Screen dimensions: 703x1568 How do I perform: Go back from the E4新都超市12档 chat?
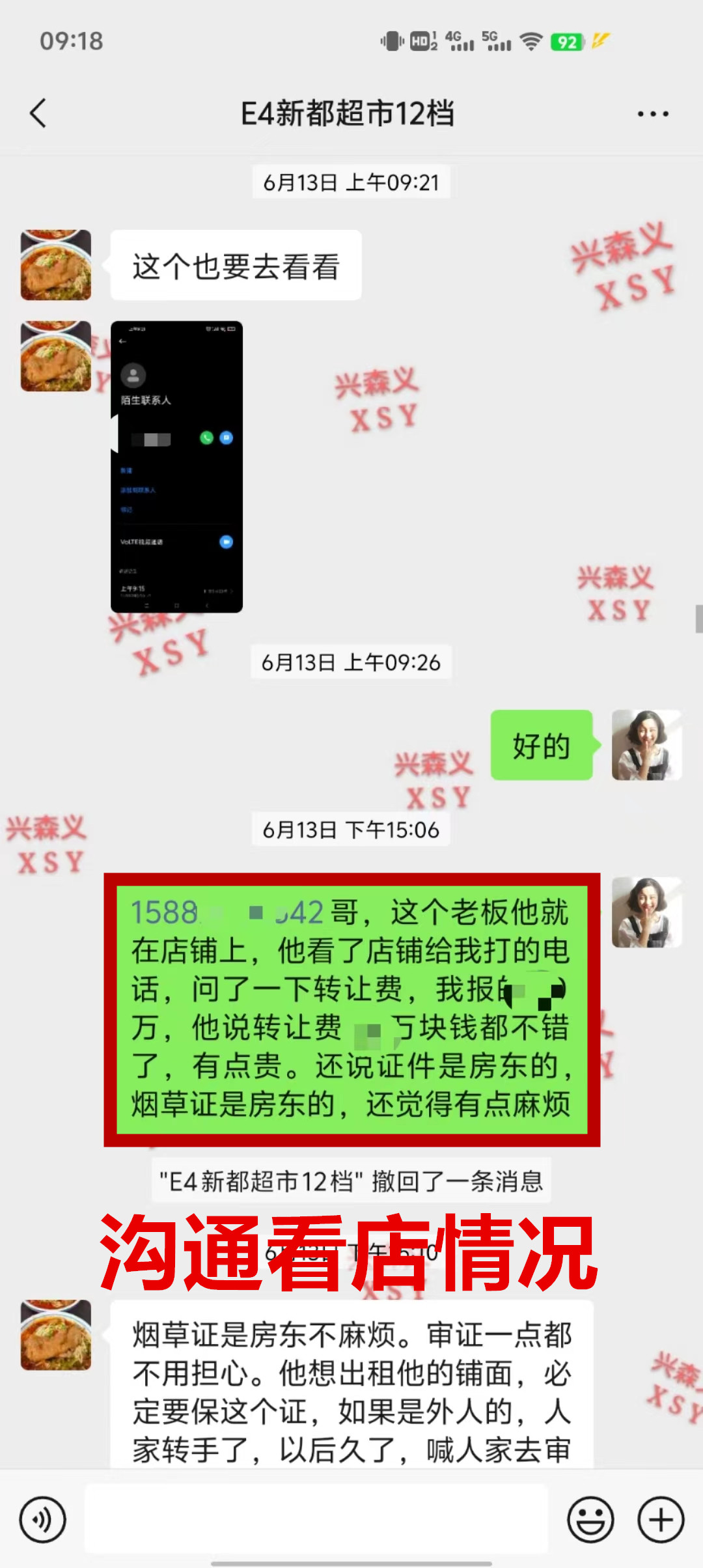click(x=38, y=113)
